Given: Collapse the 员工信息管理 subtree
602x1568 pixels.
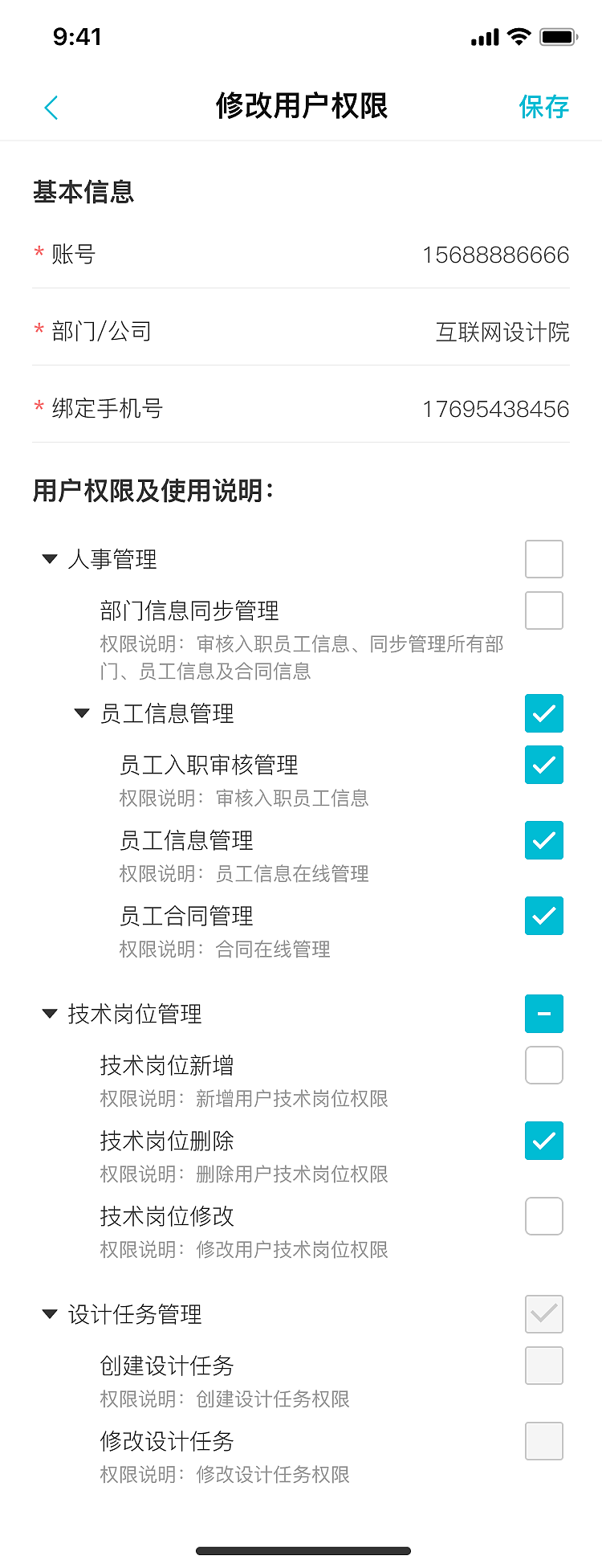Looking at the screenshot, I should (x=79, y=713).
